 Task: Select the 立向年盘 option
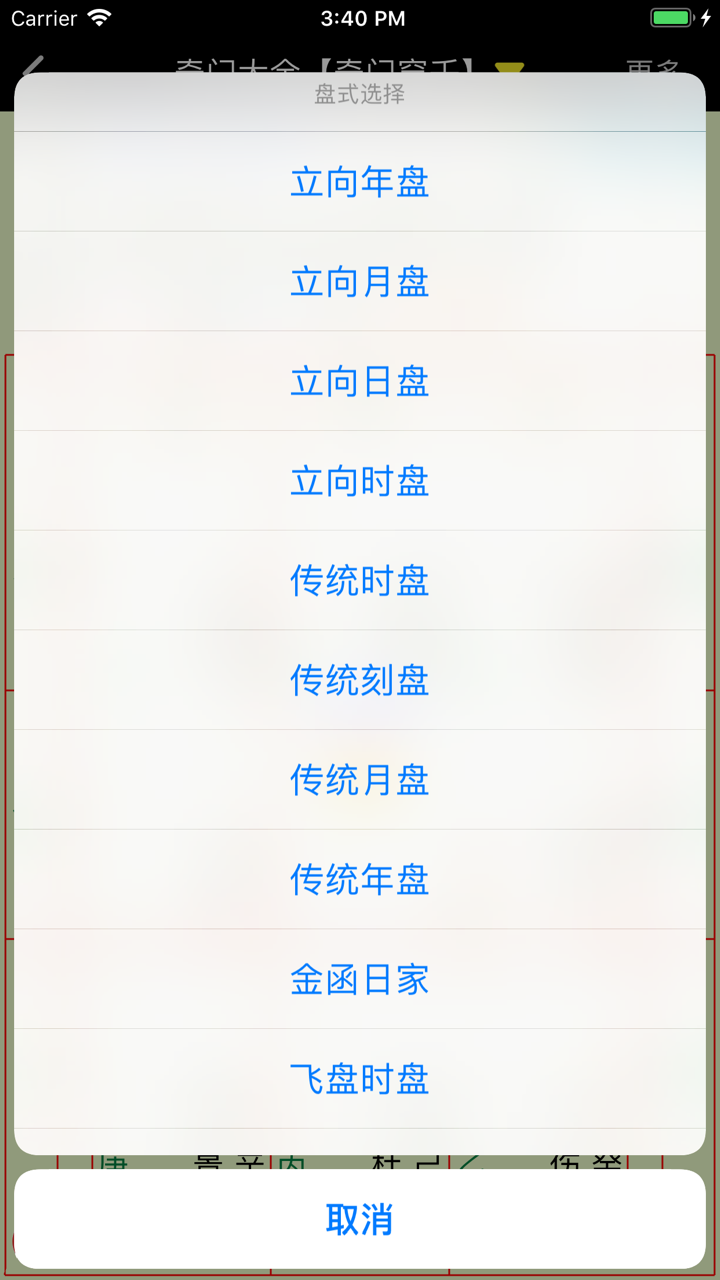click(360, 182)
